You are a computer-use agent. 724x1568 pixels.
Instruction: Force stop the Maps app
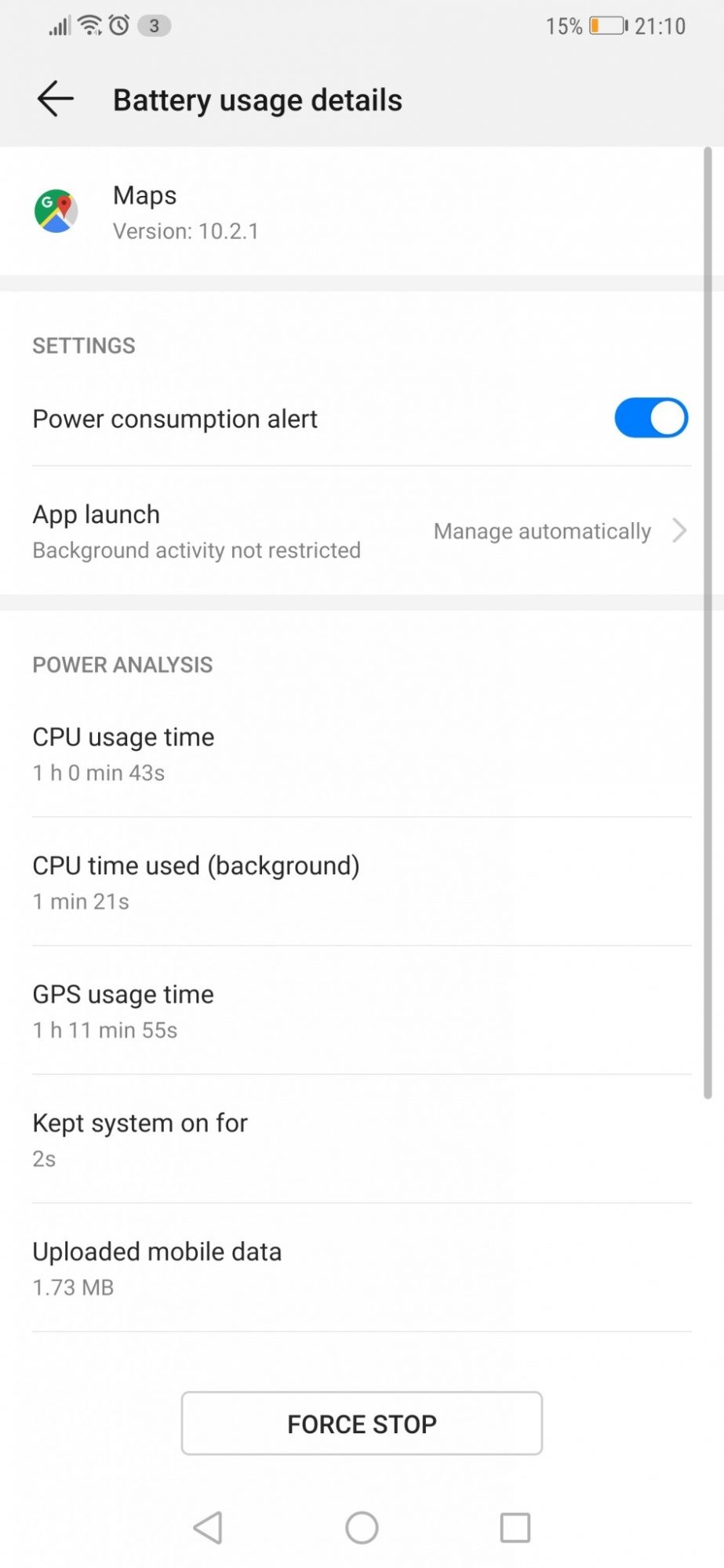click(x=362, y=1423)
